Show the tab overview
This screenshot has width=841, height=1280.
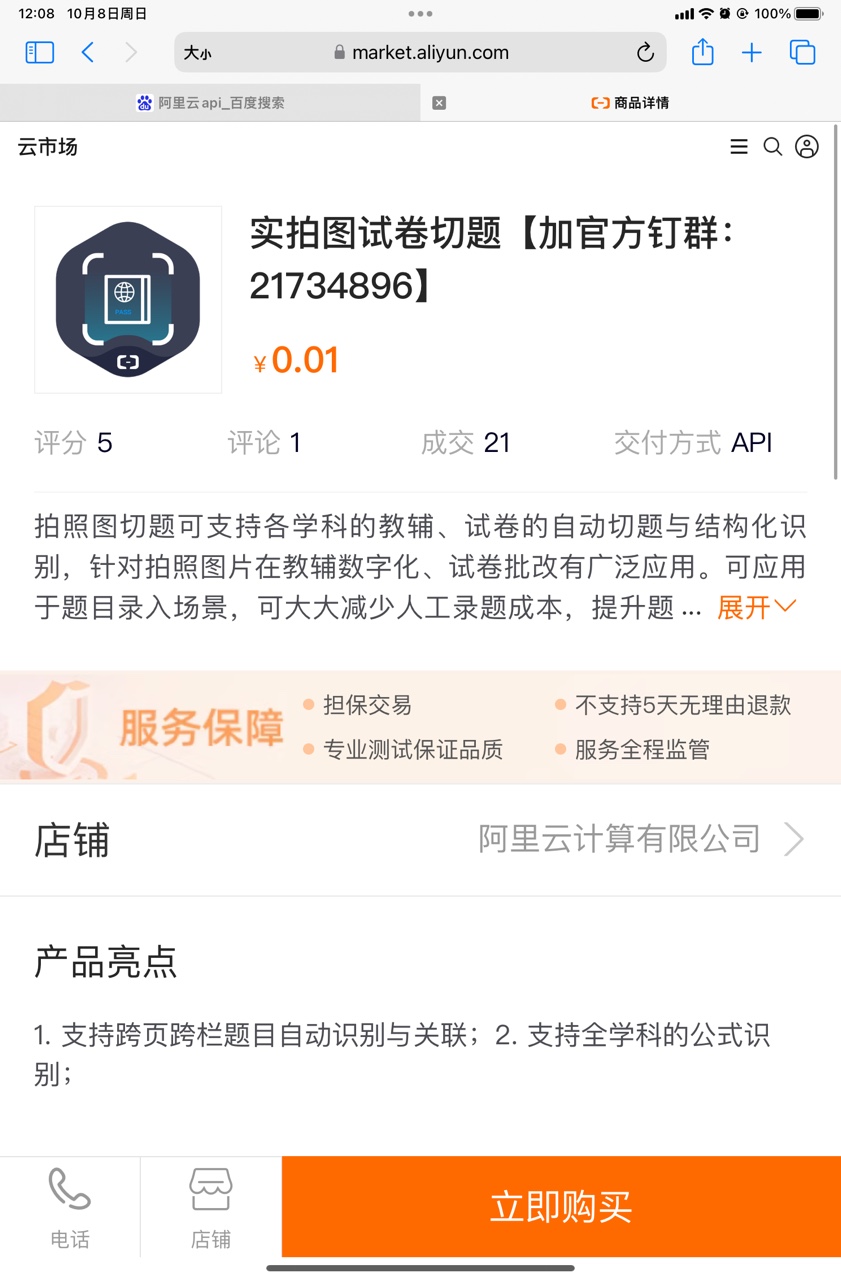(802, 53)
